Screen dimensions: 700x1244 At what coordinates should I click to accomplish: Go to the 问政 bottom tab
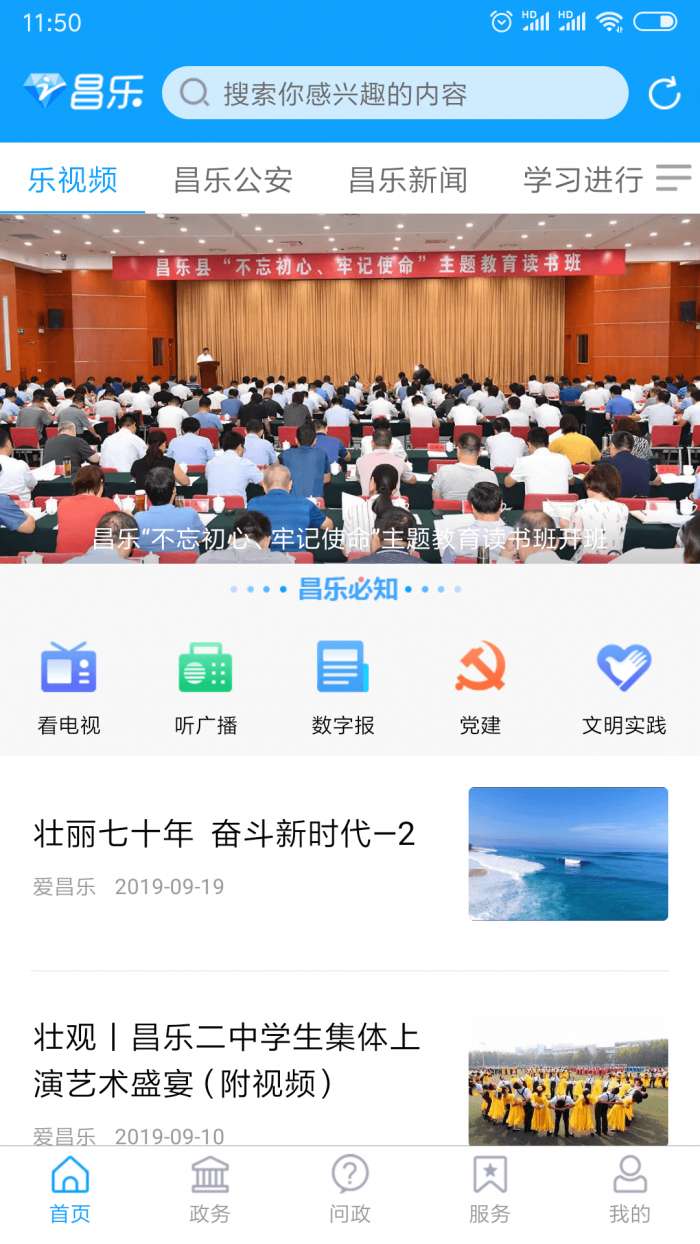tap(350, 1190)
